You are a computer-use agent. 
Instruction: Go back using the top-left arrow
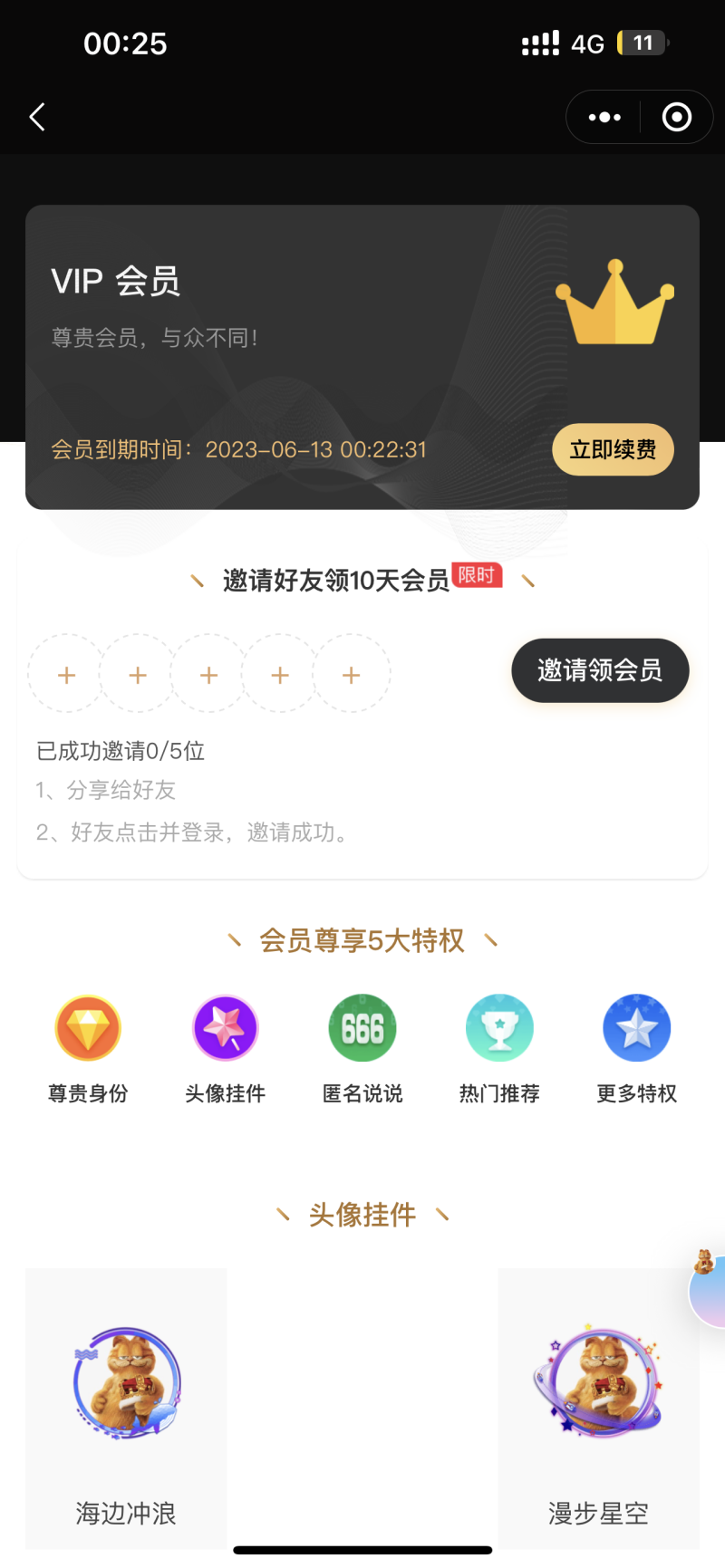[x=37, y=117]
